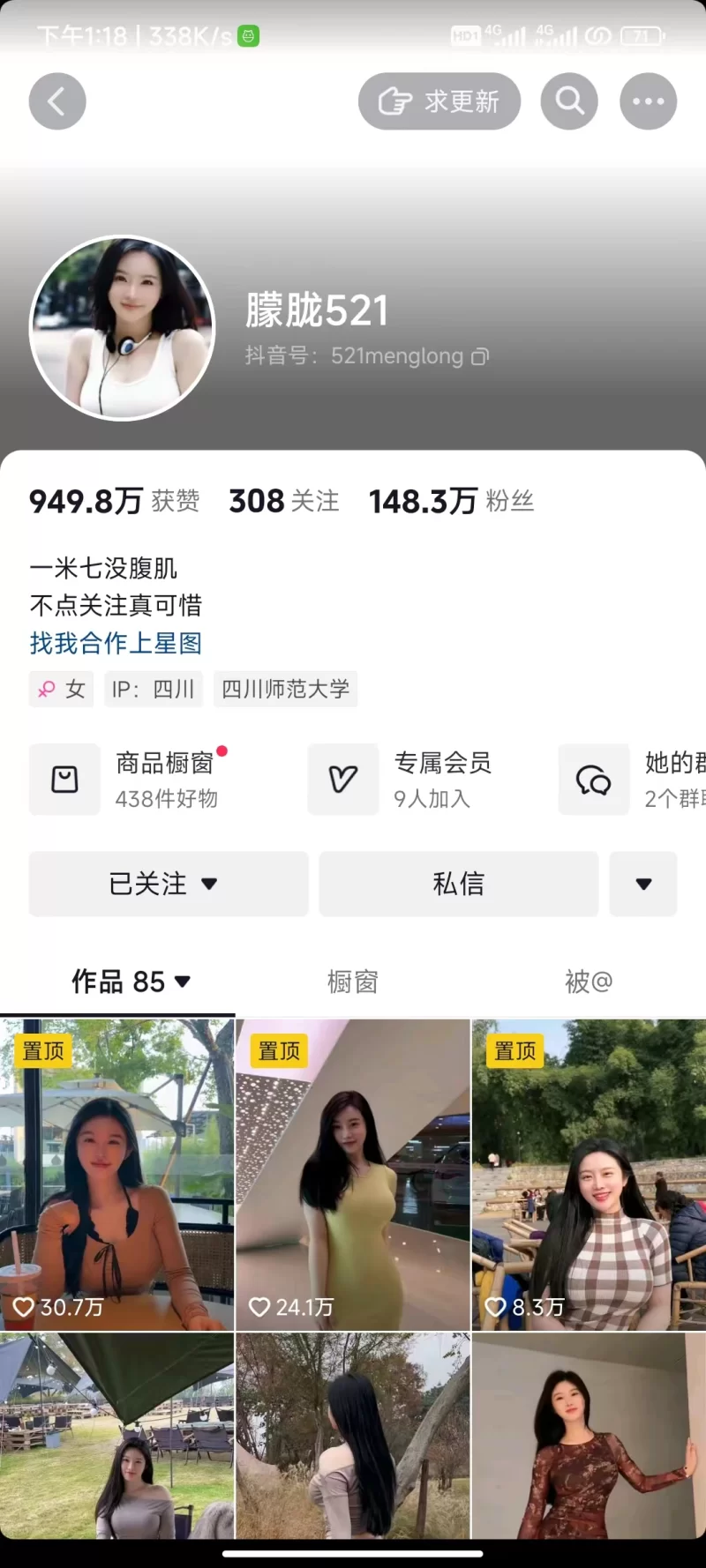Open pinned video with 30.7万 likes

pyautogui.click(x=116, y=1175)
